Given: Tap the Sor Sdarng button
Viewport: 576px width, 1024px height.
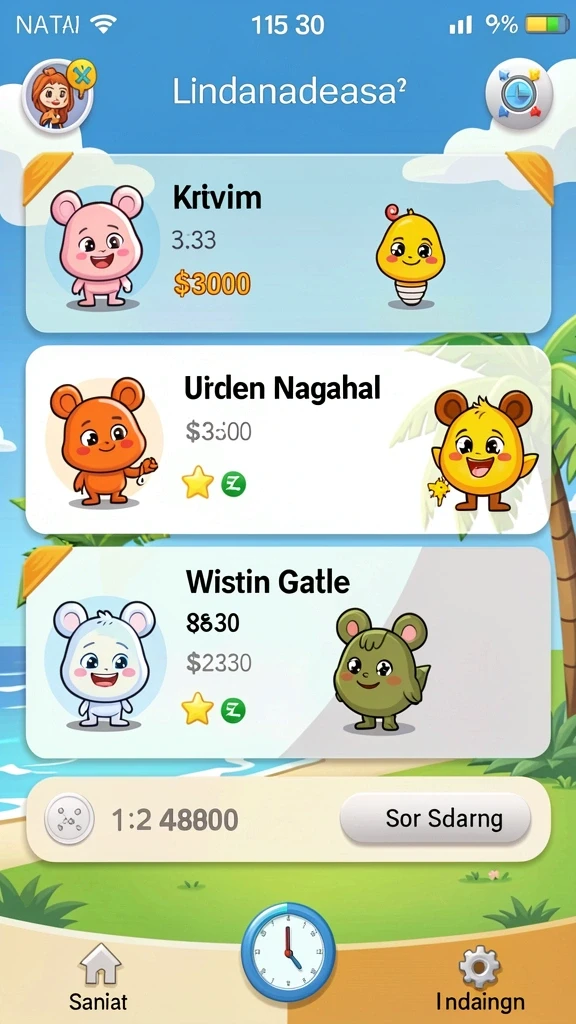Looking at the screenshot, I should pos(435,819).
